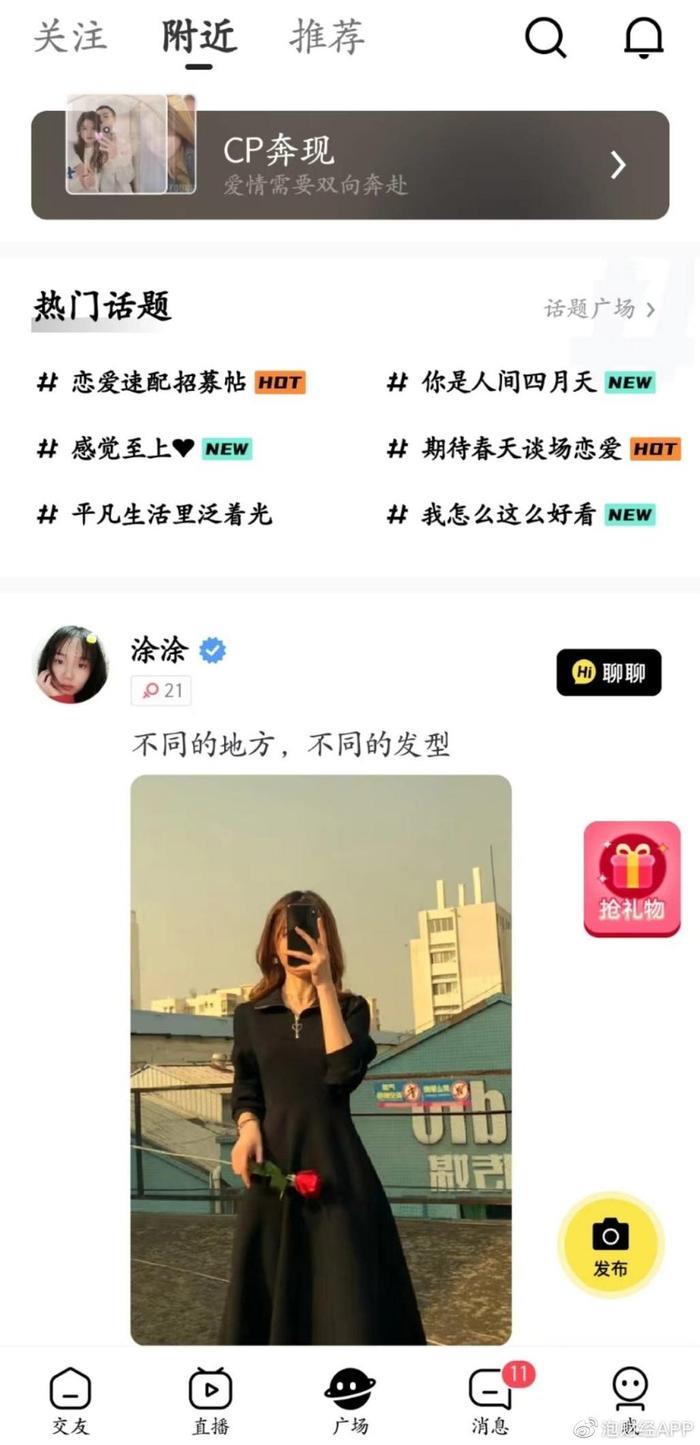Image resolution: width=700 pixels, height=1445 pixels.
Task: Tap the 发布 camera button
Action: coord(610,1244)
